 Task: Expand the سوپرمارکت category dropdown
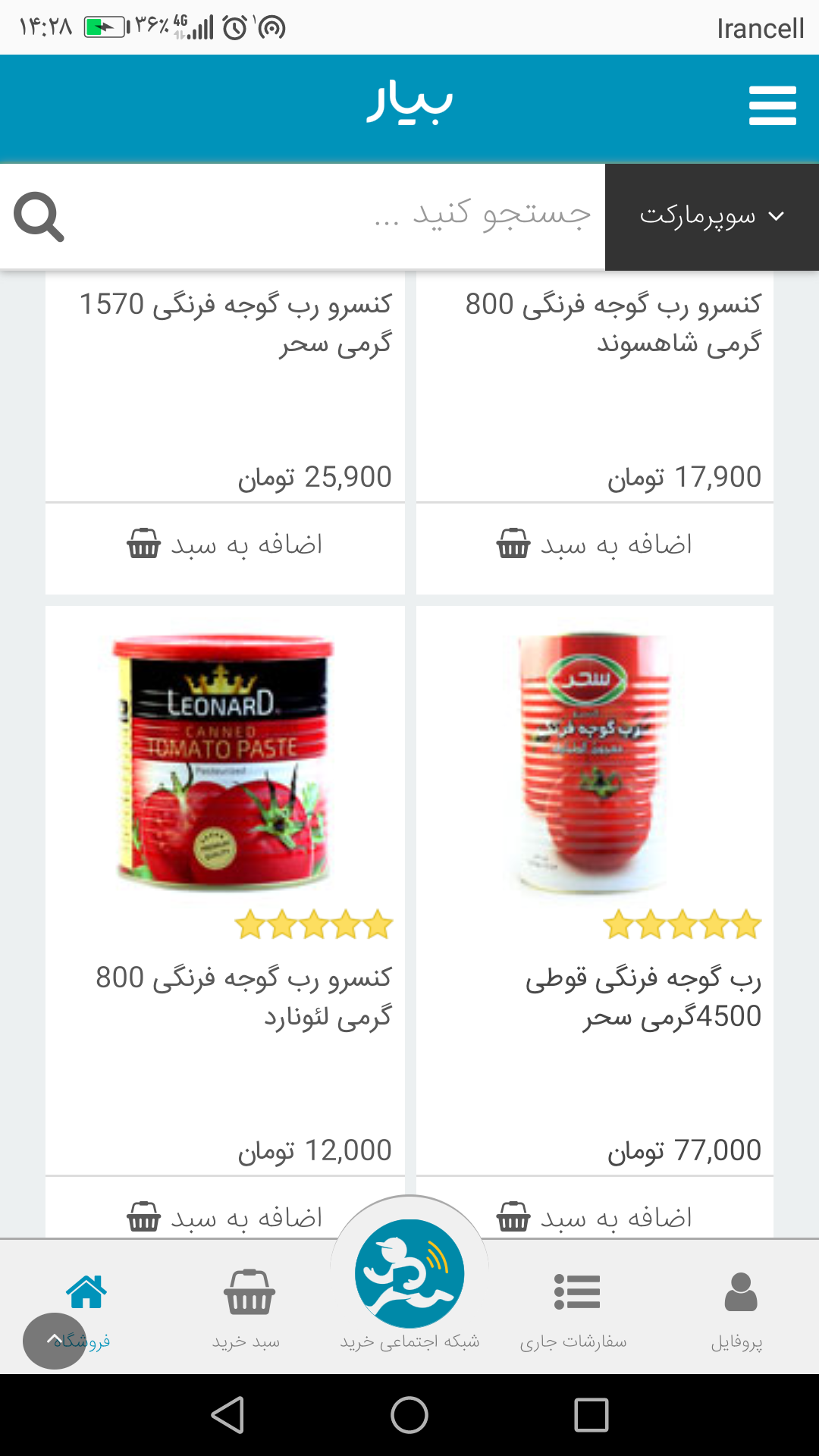(x=711, y=217)
